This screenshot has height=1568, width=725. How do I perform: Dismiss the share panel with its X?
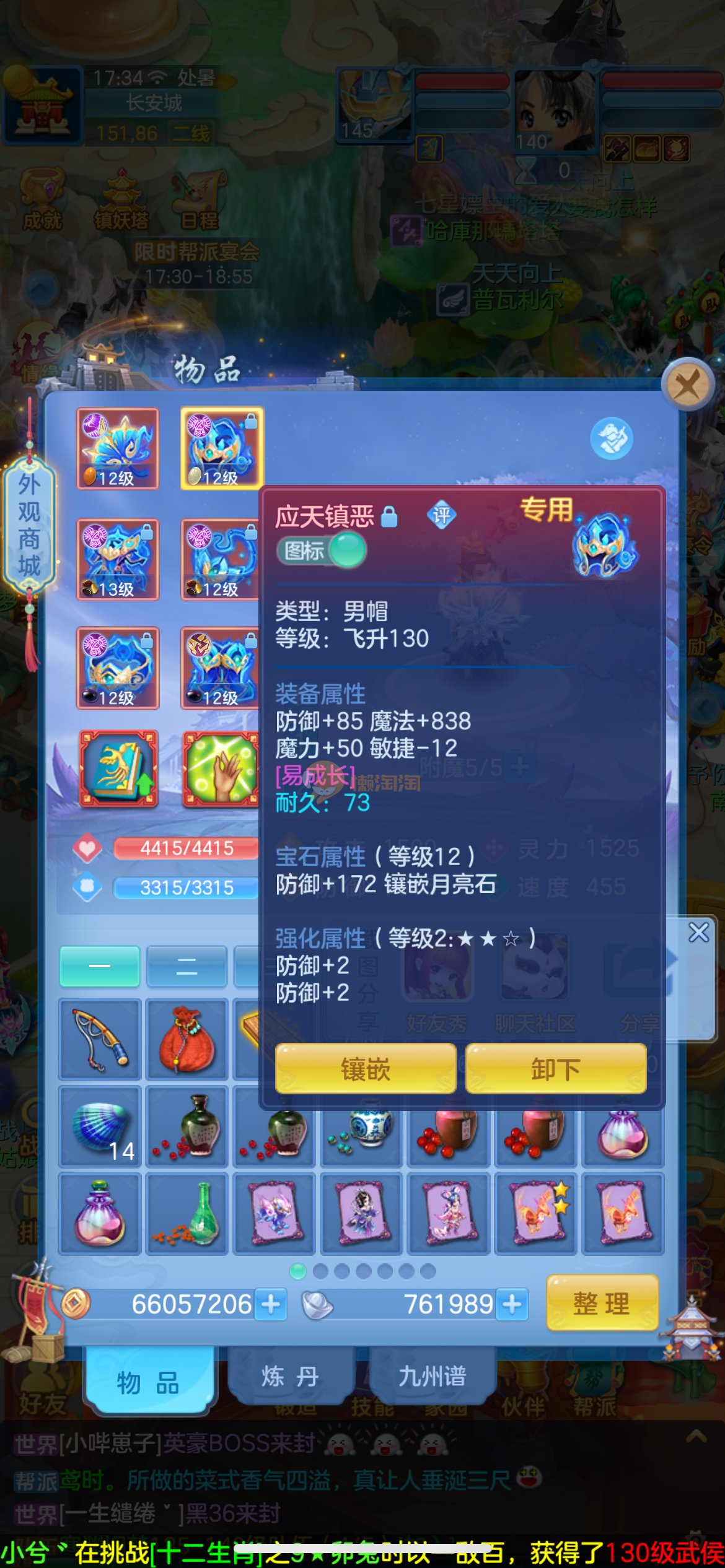[698, 932]
